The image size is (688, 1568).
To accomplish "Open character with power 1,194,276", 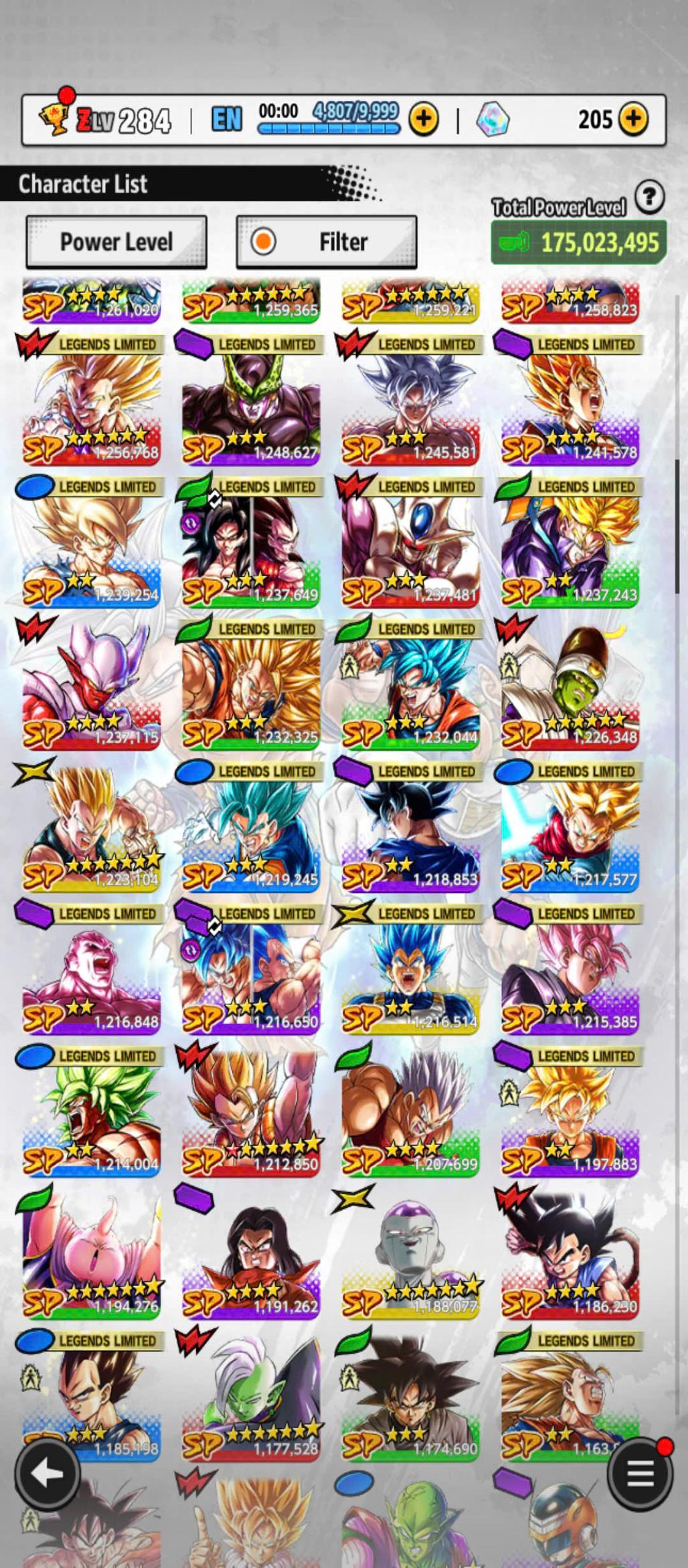I will [92, 1259].
